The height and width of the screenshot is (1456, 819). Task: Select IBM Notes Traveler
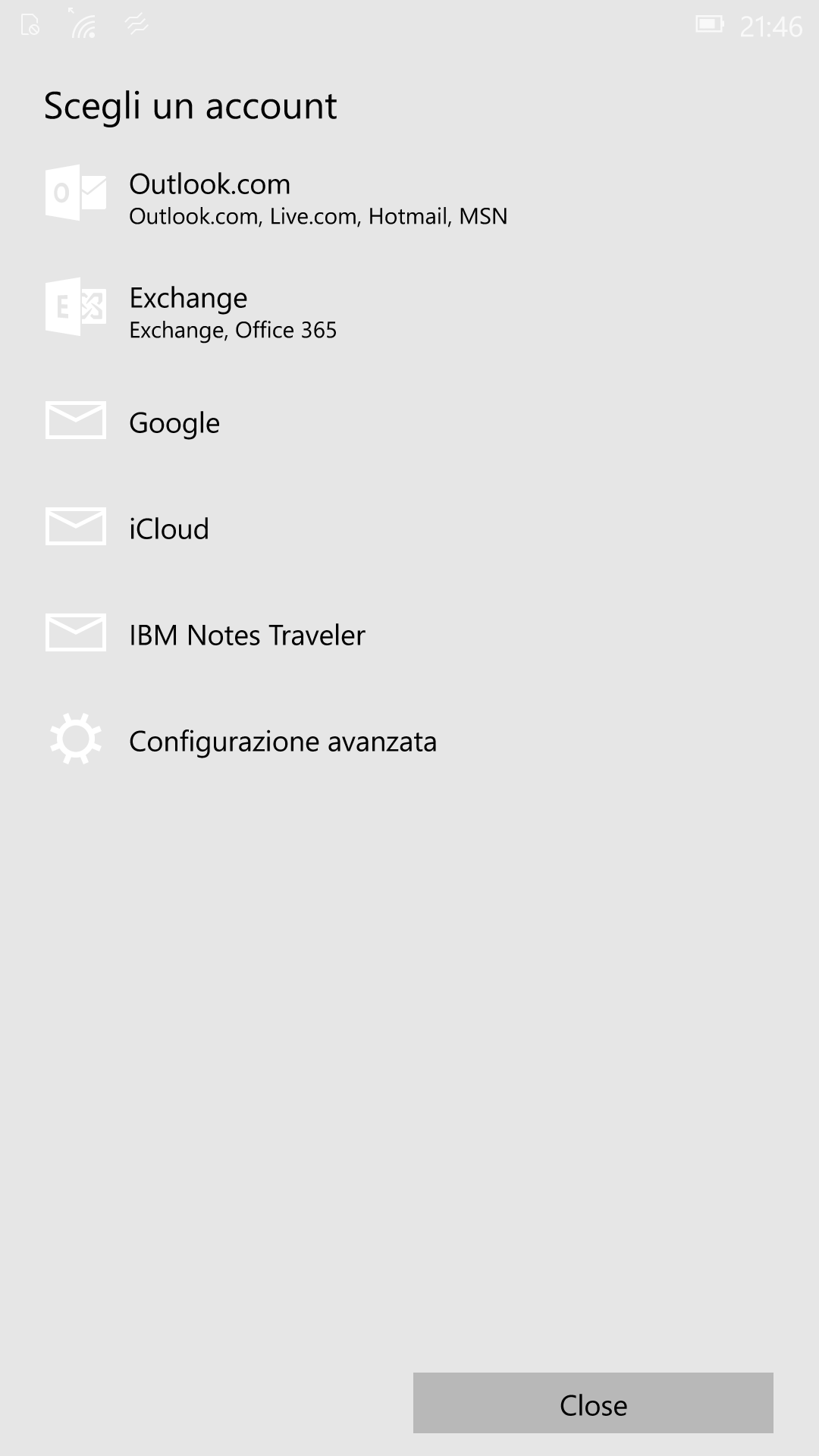coord(409,634)
